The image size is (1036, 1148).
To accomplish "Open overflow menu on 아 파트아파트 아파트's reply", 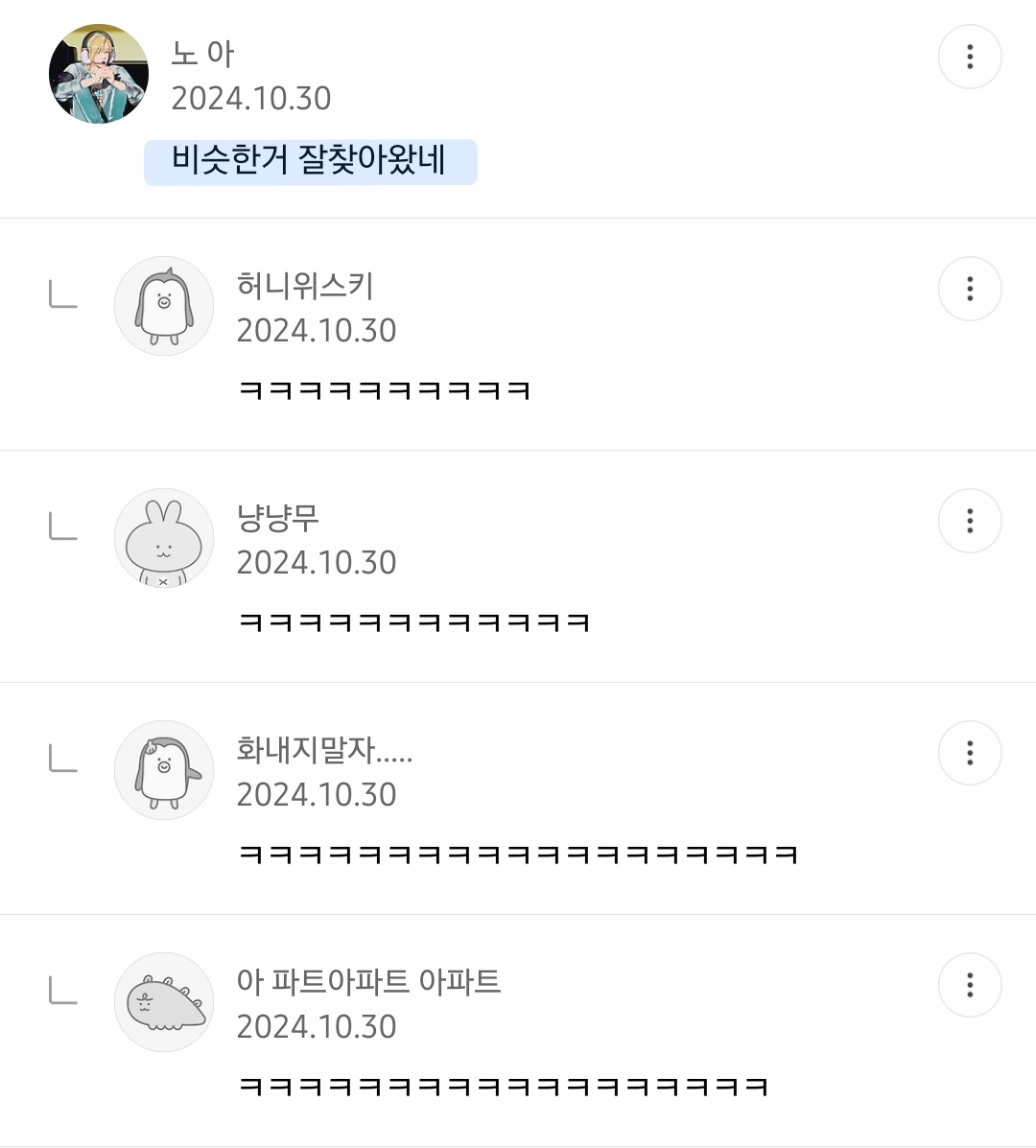I will click(x=970, y=985).
